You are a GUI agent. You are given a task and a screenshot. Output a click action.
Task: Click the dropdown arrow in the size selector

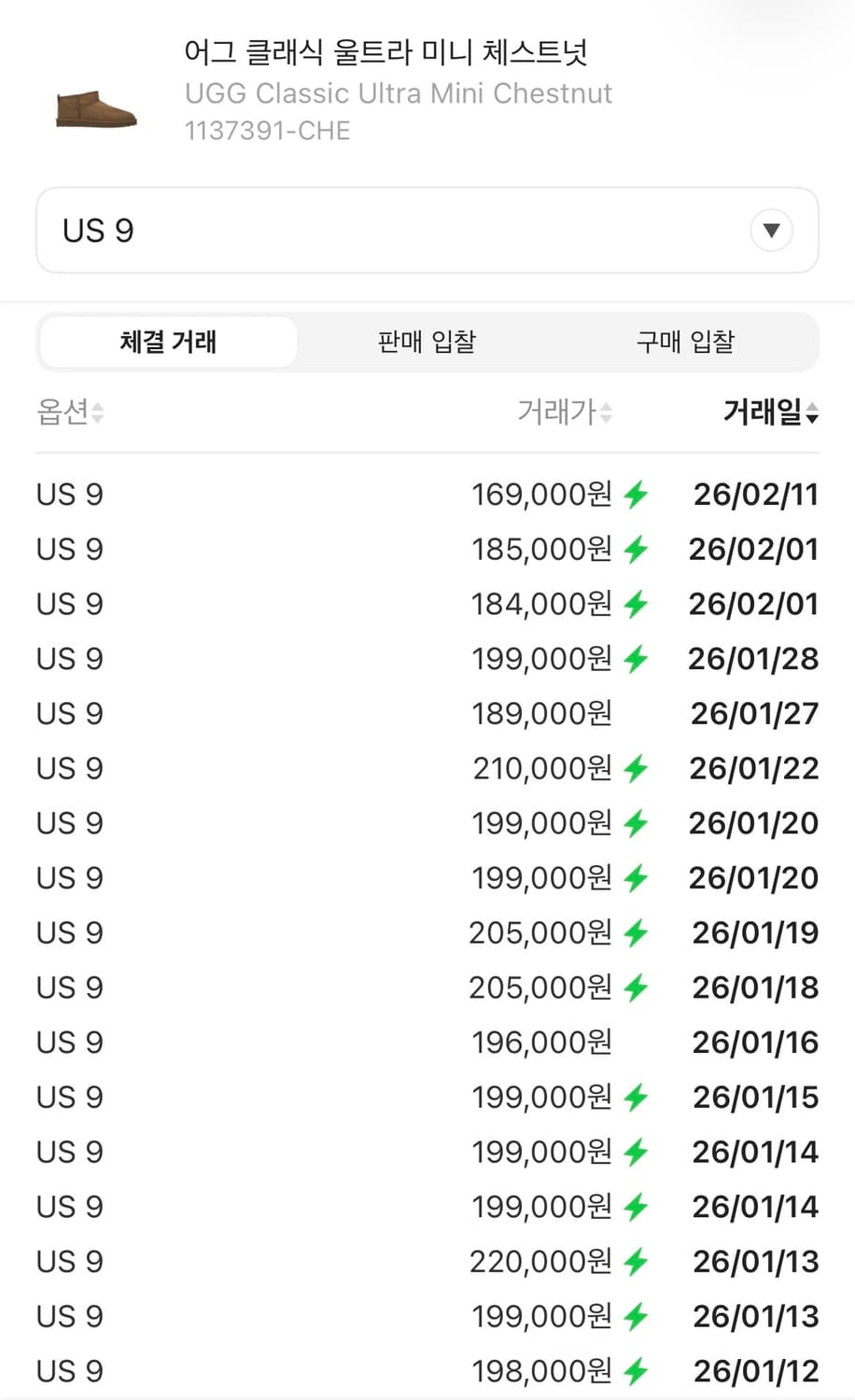[x=771, y=230]
